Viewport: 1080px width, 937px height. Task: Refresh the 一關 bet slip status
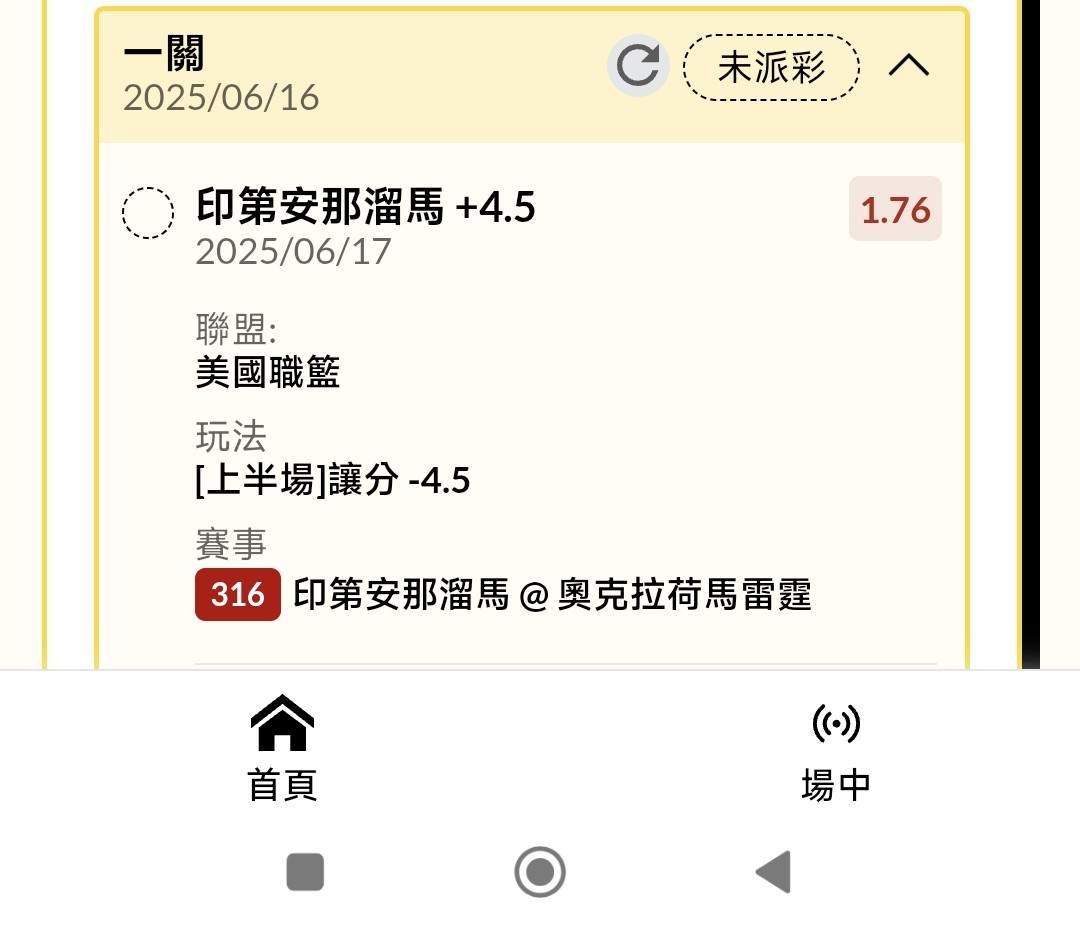pos(637,66)
